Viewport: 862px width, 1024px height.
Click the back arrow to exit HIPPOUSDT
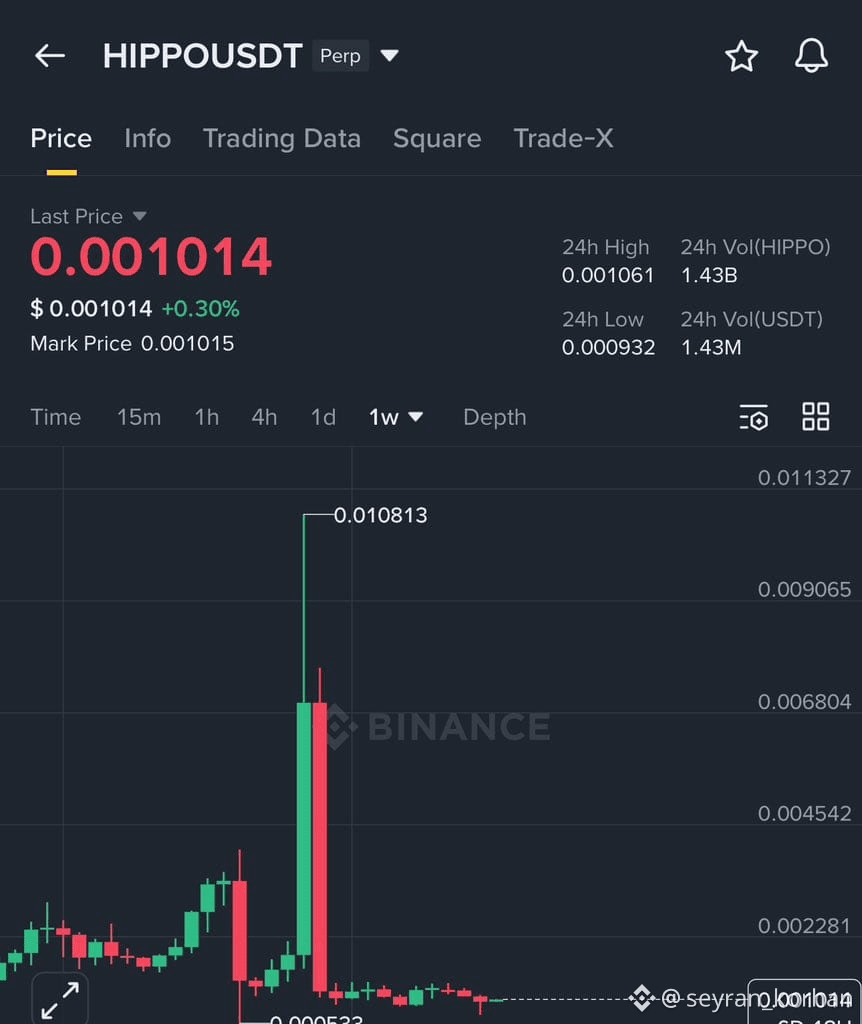point(50,55)
